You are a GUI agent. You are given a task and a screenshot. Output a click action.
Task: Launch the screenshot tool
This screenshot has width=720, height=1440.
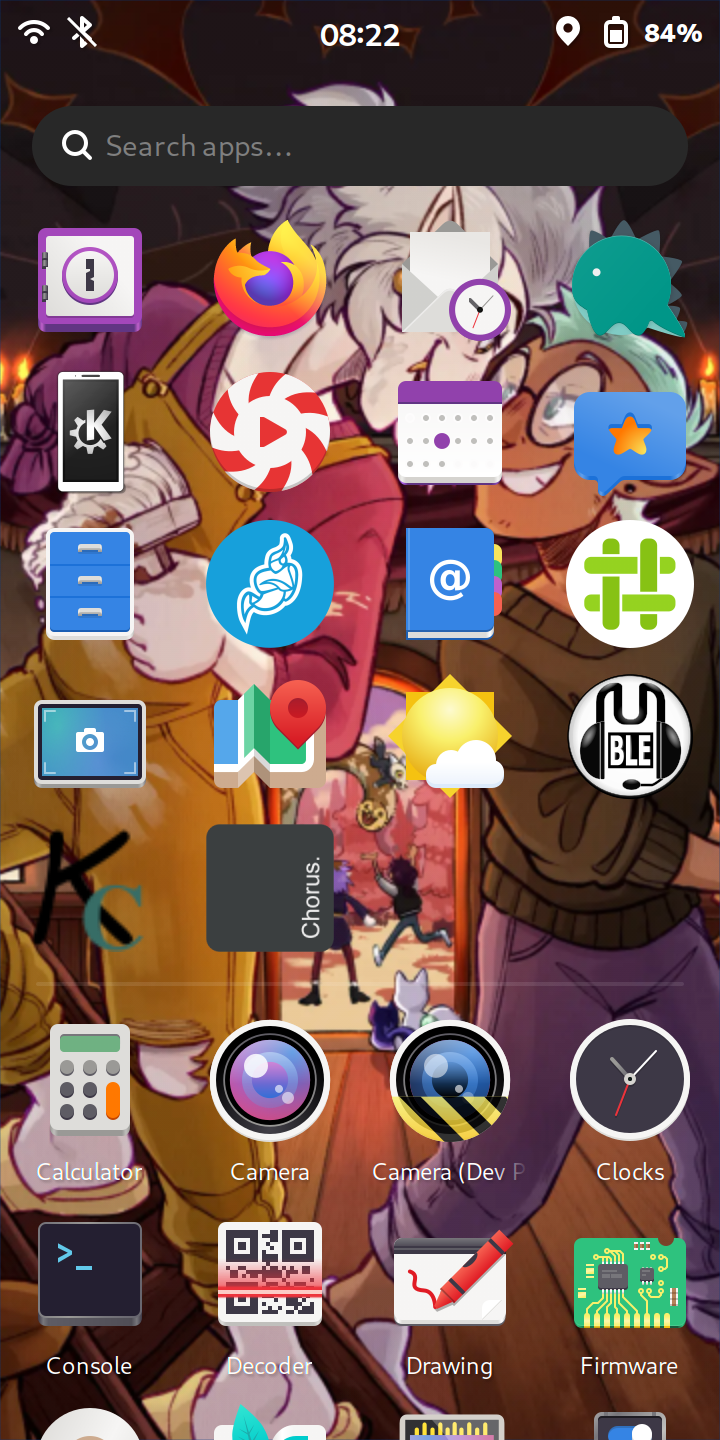click(90, 741)
